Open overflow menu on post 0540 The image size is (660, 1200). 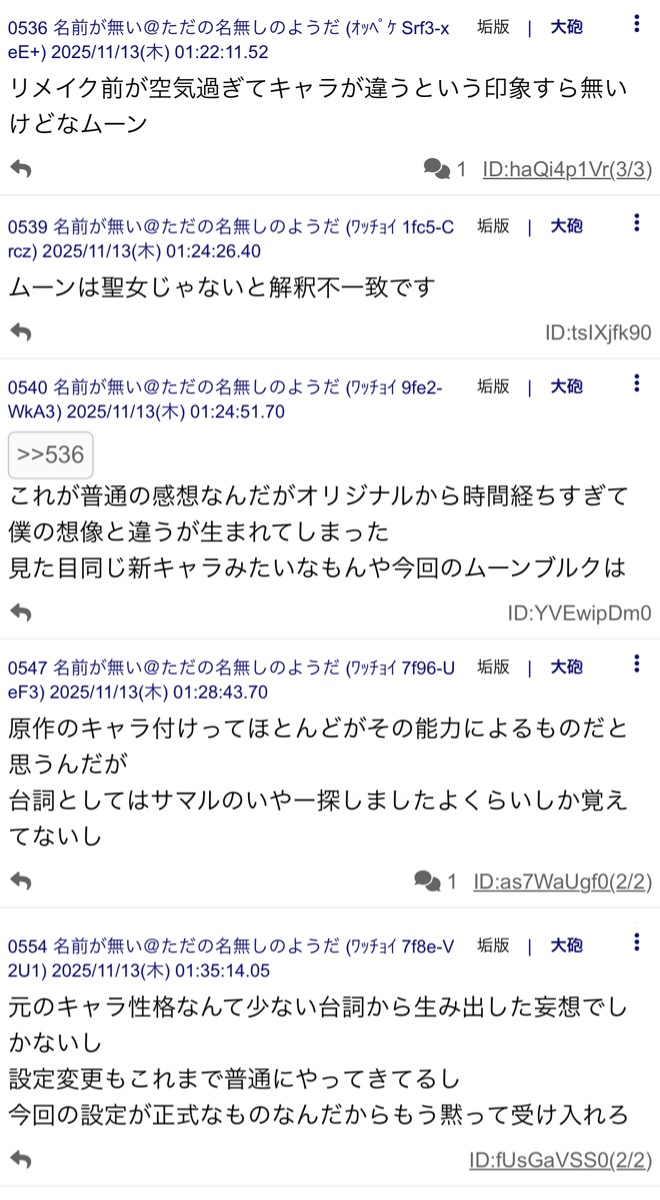637,383
